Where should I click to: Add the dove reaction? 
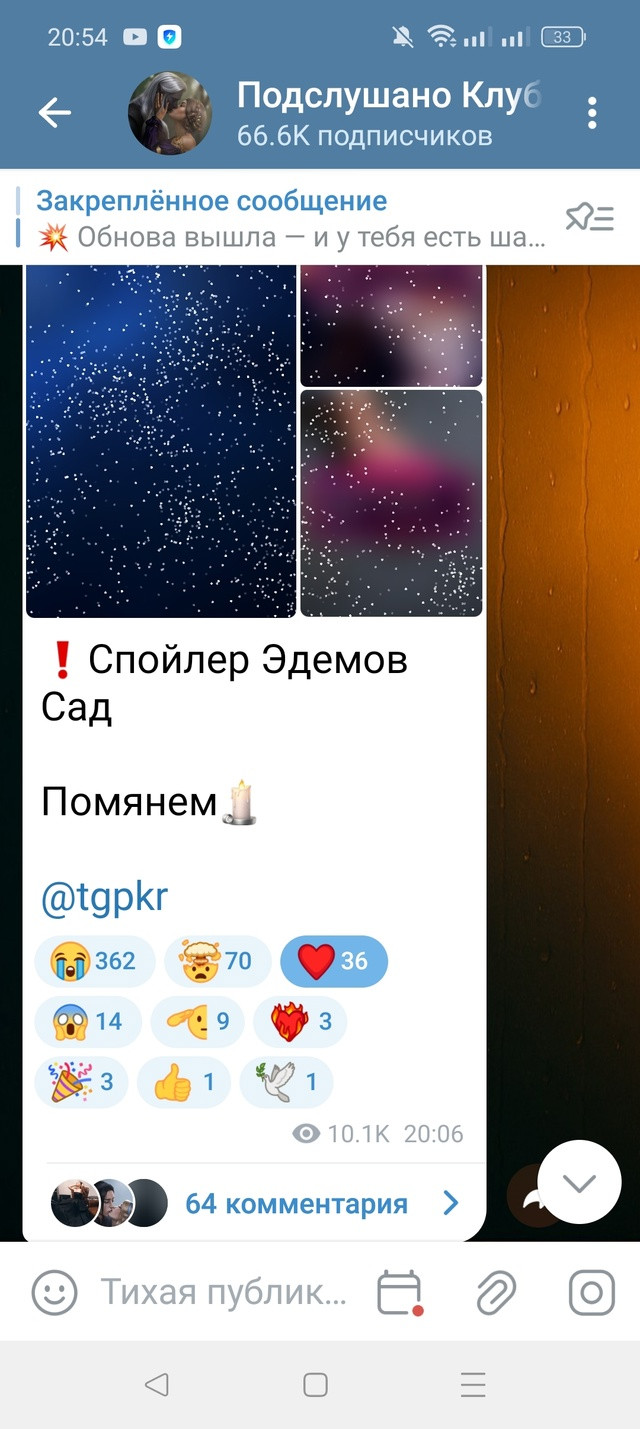287,1082
